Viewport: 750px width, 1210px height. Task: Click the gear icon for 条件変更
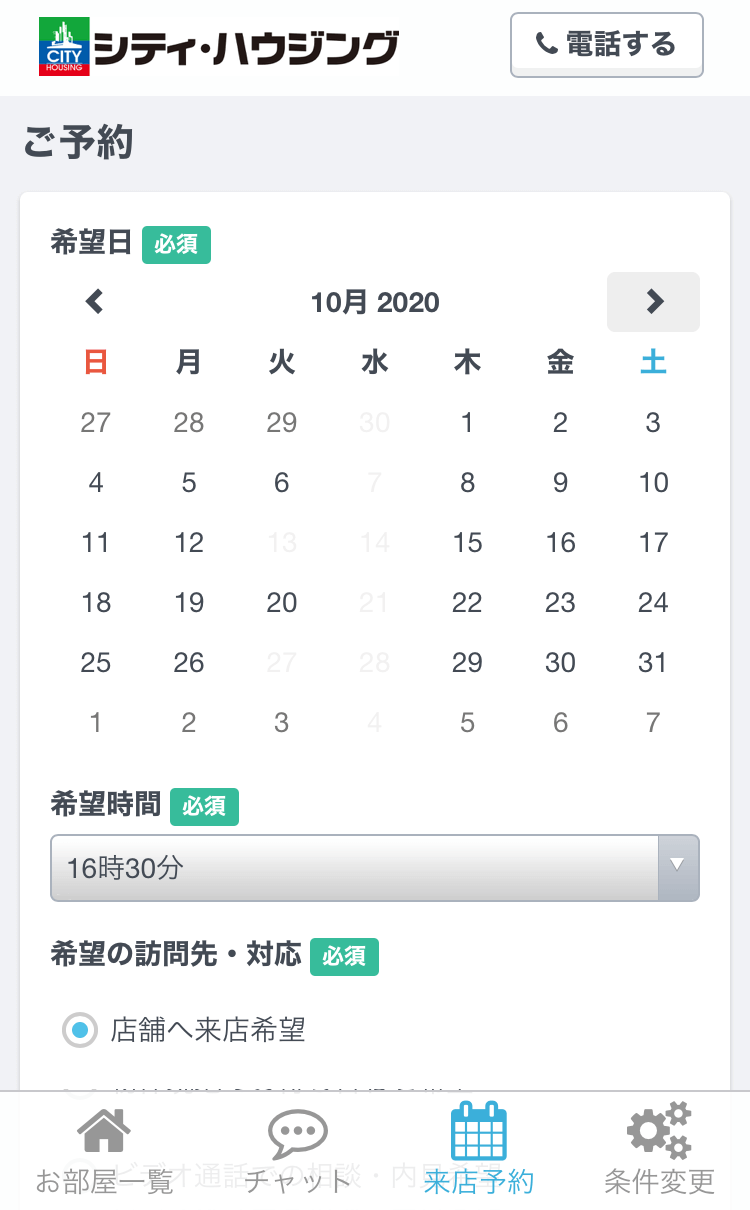coord(657,1128)
